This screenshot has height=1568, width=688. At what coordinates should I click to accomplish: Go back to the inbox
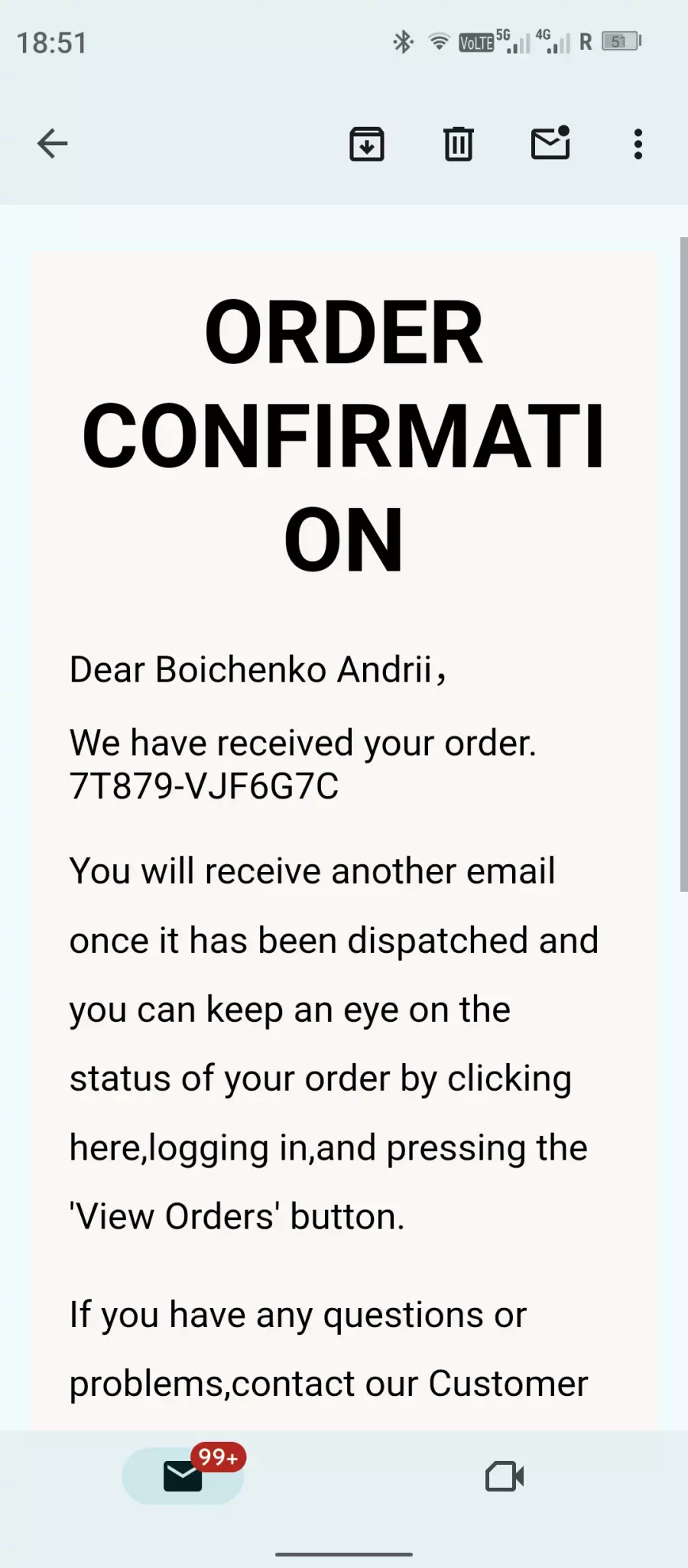[52, 144]
